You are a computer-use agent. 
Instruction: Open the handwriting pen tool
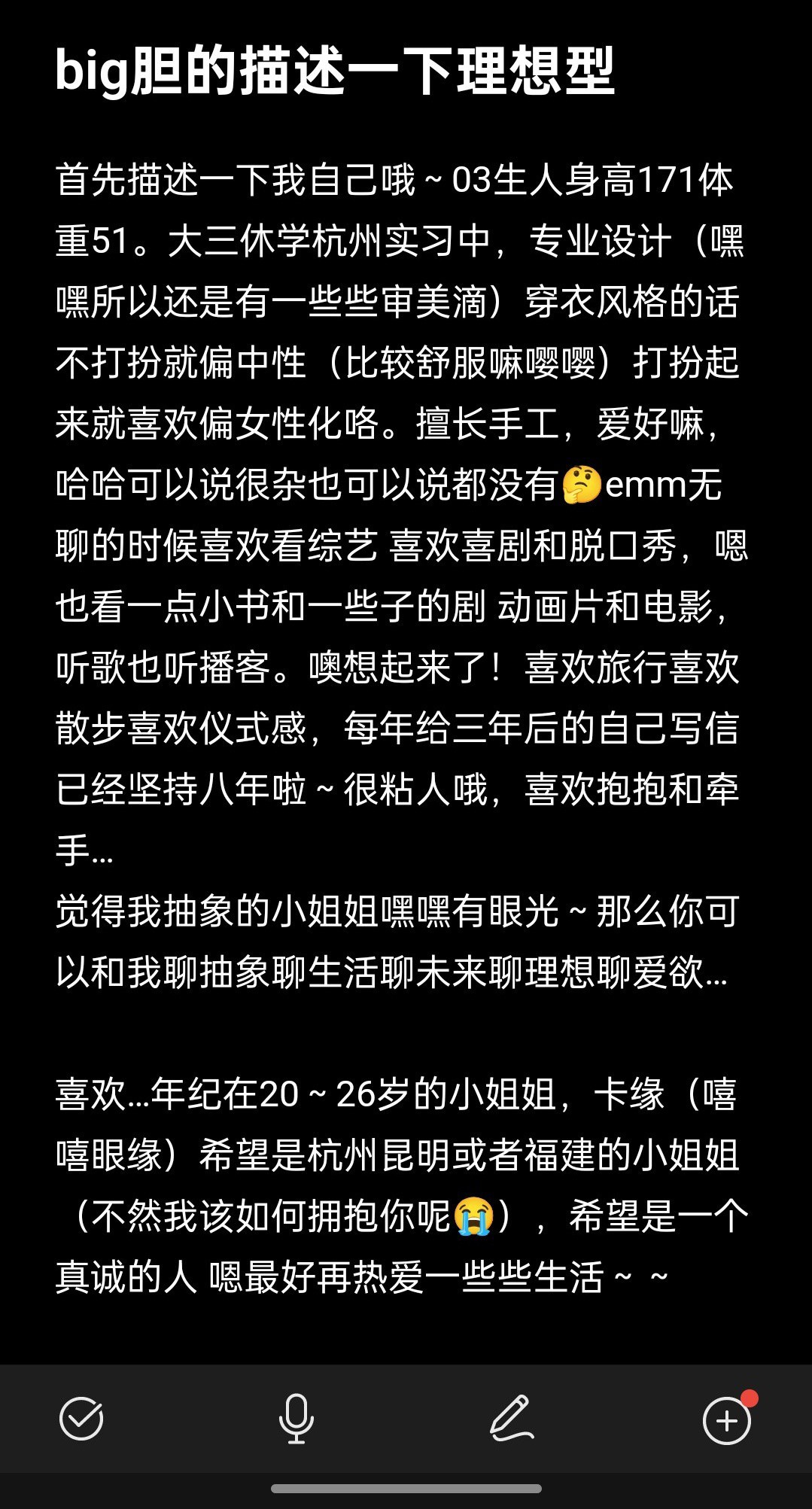coord(512,1419)
